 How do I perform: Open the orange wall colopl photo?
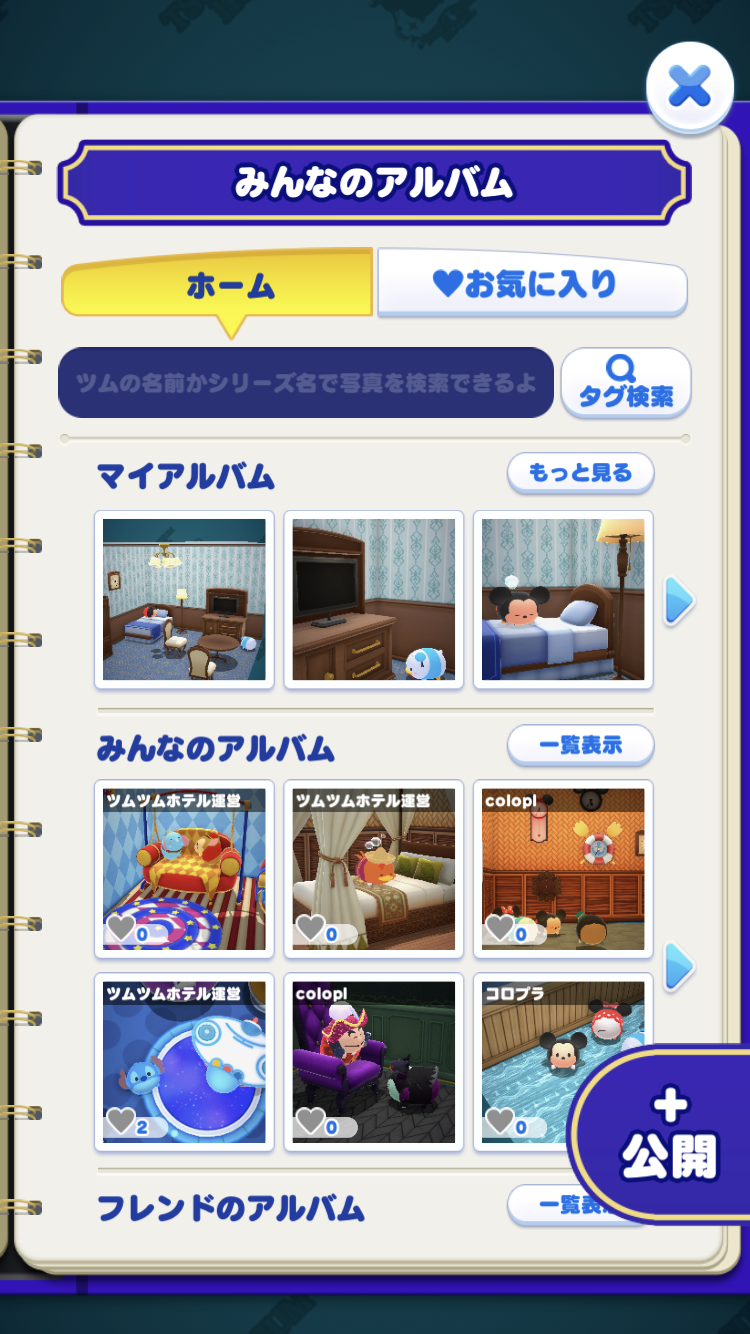(563, 868)
